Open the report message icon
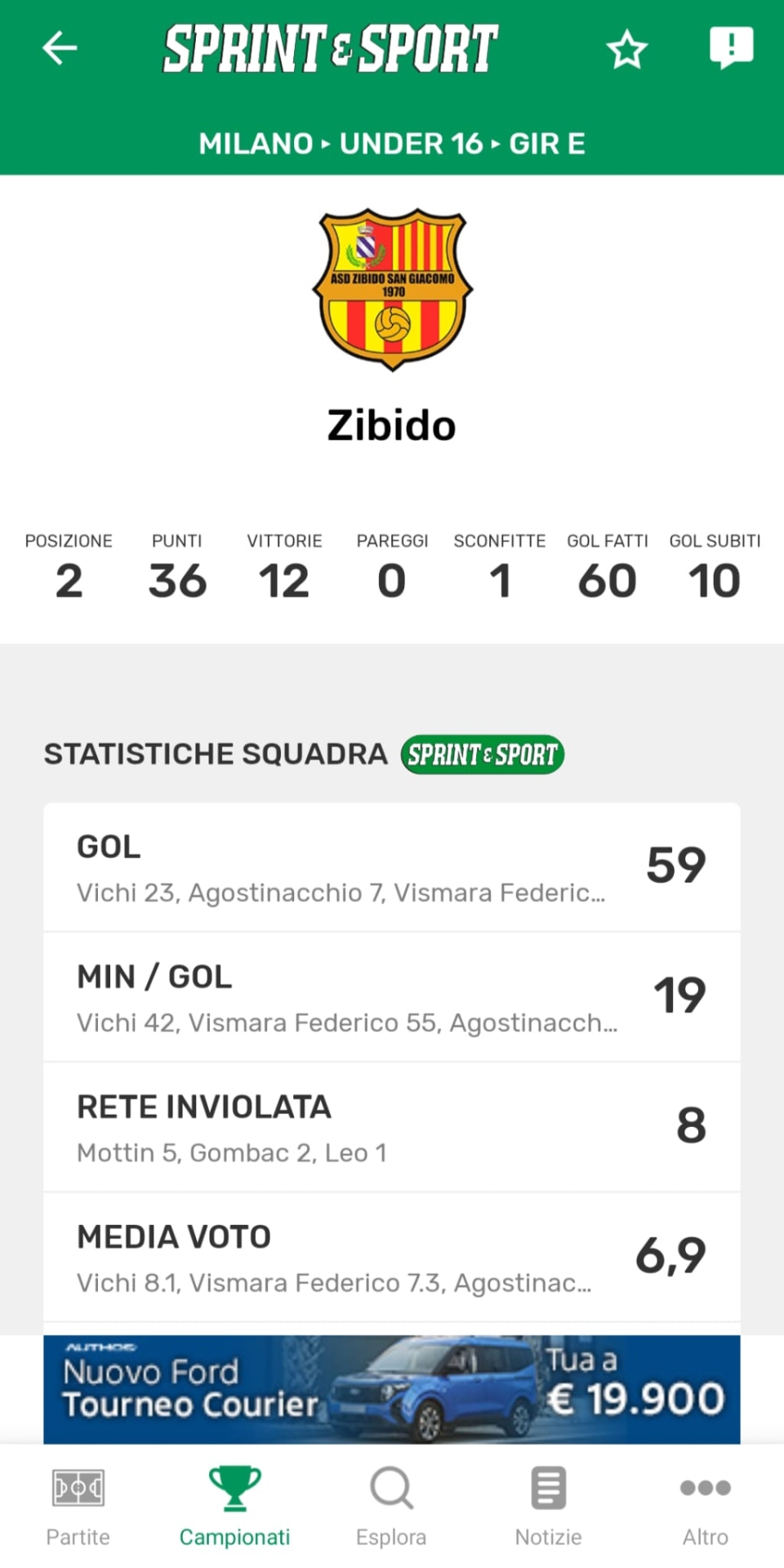 731,47
